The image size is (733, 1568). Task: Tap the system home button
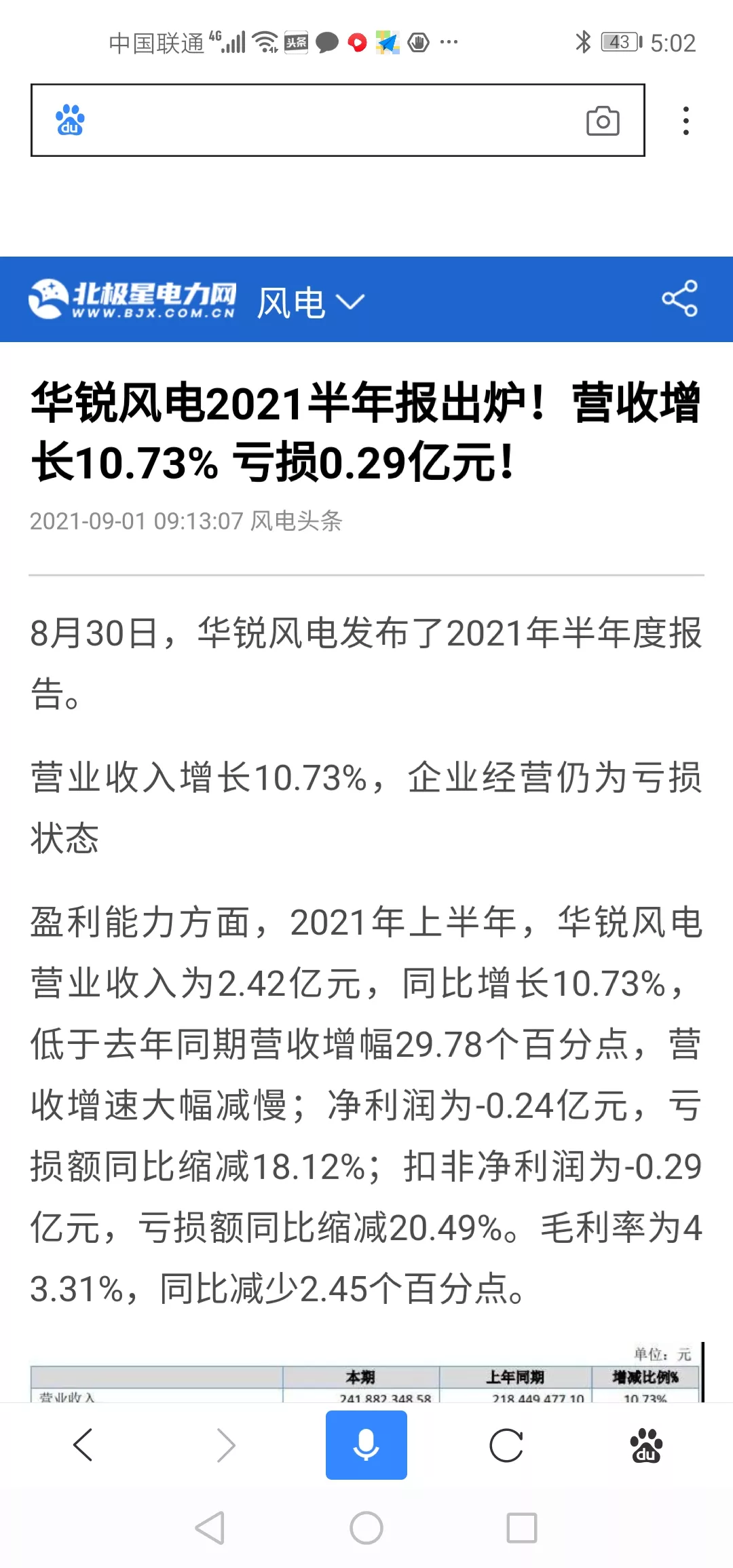(x=366, y=1528)
